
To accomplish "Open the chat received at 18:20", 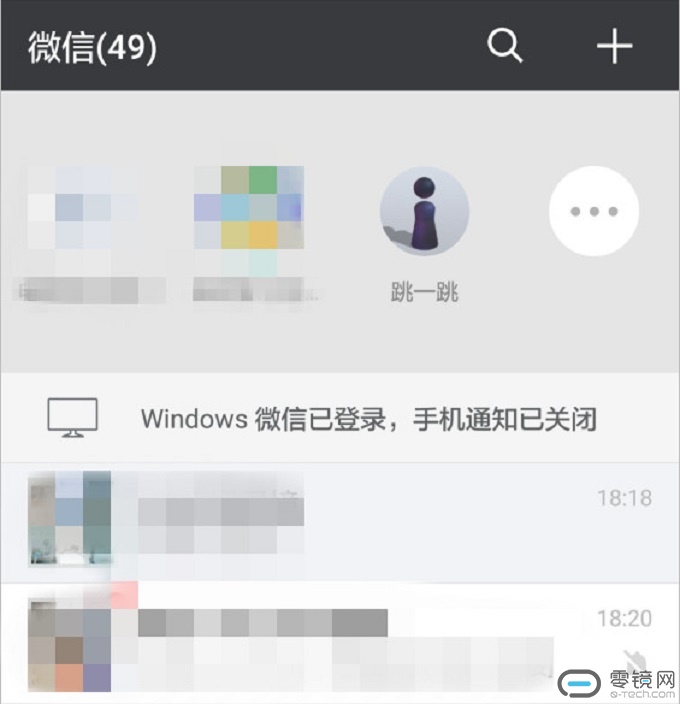I will 340,640.
